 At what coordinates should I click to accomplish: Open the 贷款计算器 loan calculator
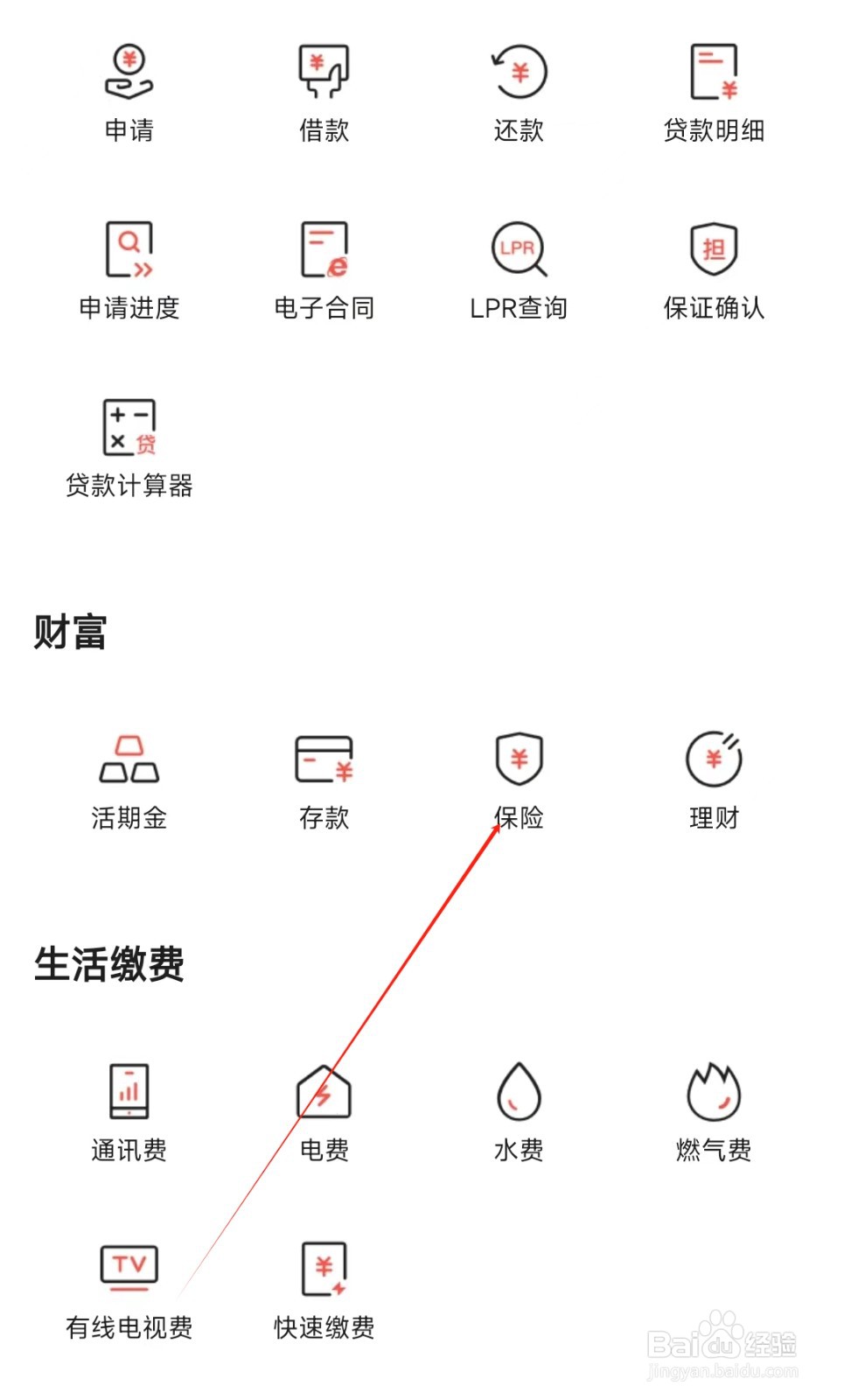coord(129,446)
